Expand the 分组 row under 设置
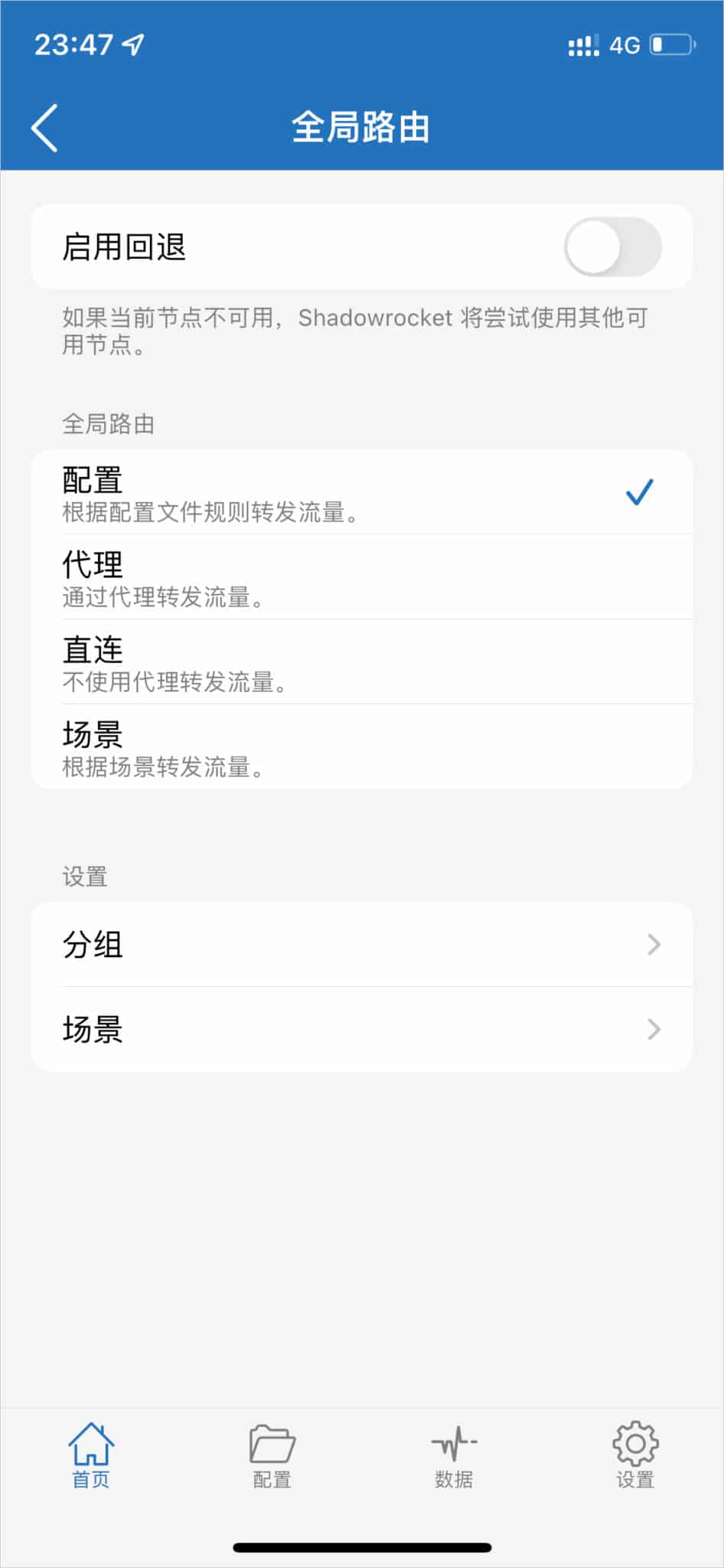The width and height of the screenshot is (724, 1568). 362,945
